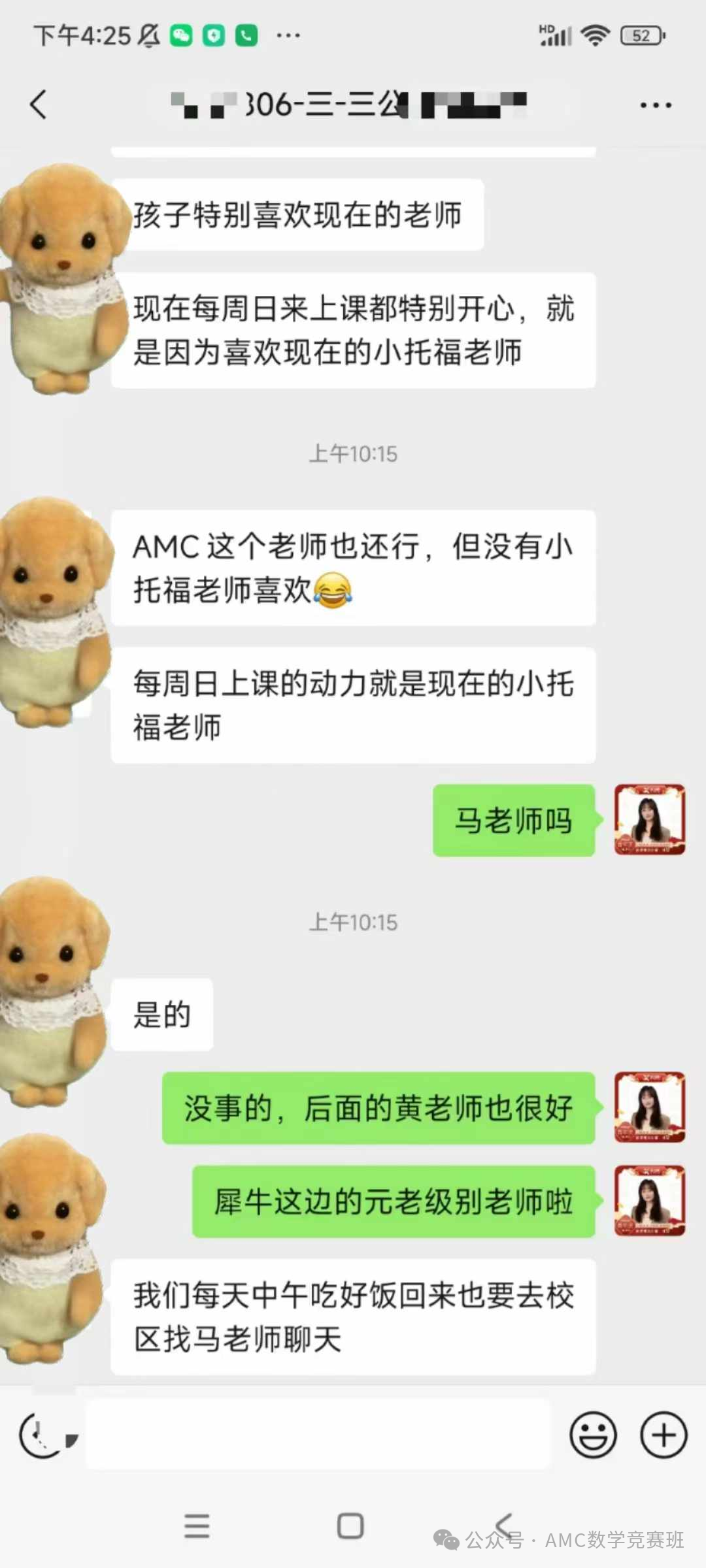This screenshot has height=1568, width=706.
Task: Tap the system home button
Action: [350, 1526]
